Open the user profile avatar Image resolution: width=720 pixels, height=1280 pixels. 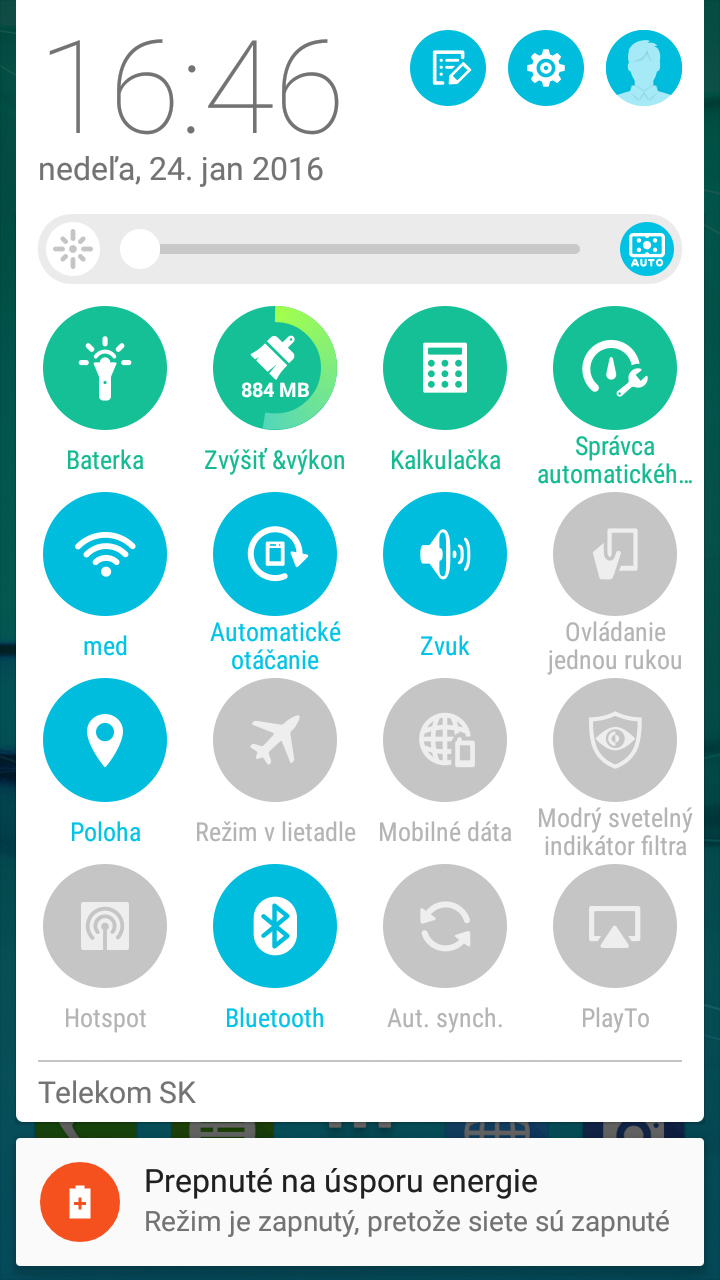pyautogui.click(x=644, y=68)
